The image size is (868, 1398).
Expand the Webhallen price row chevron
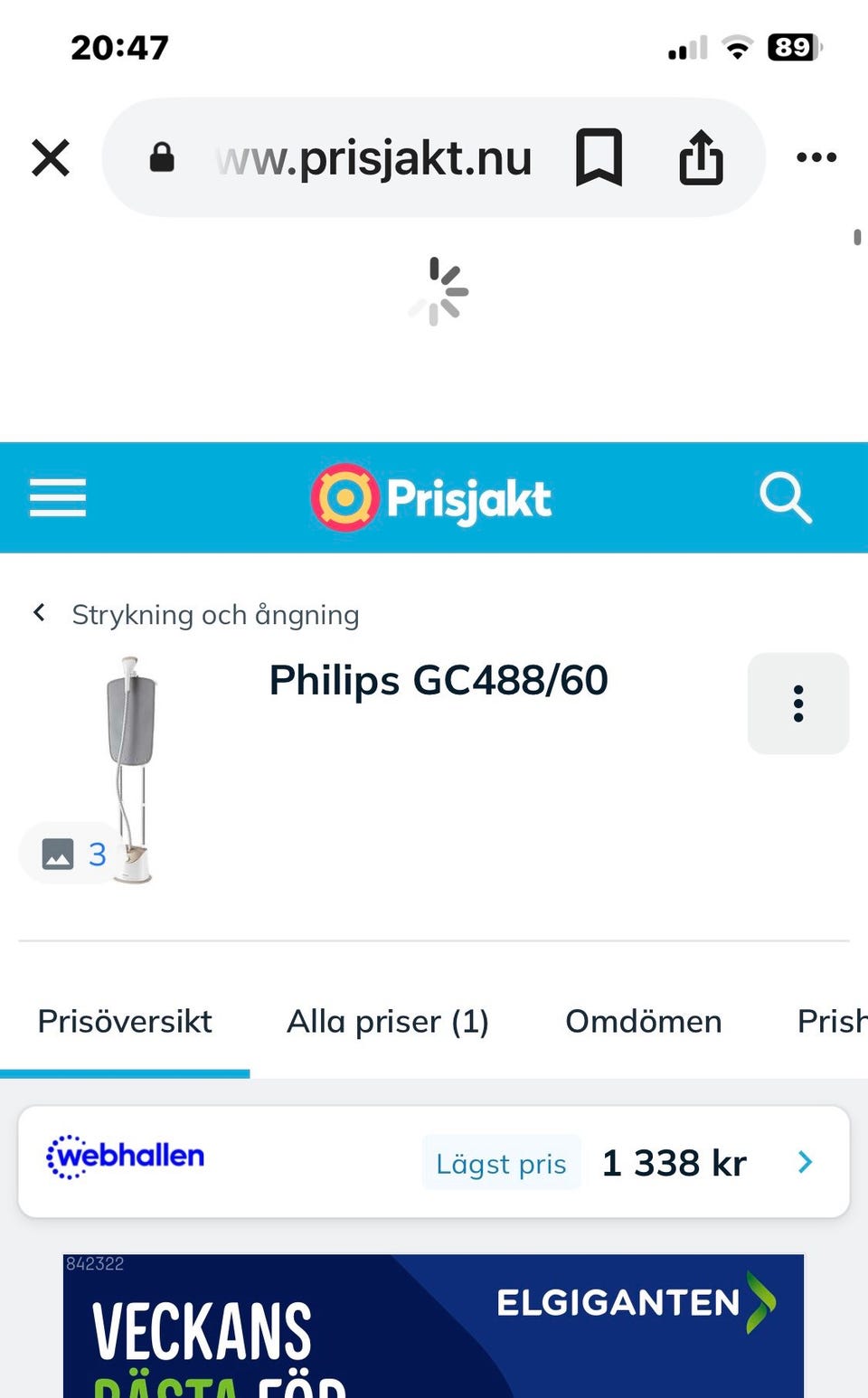point(805,1163)
